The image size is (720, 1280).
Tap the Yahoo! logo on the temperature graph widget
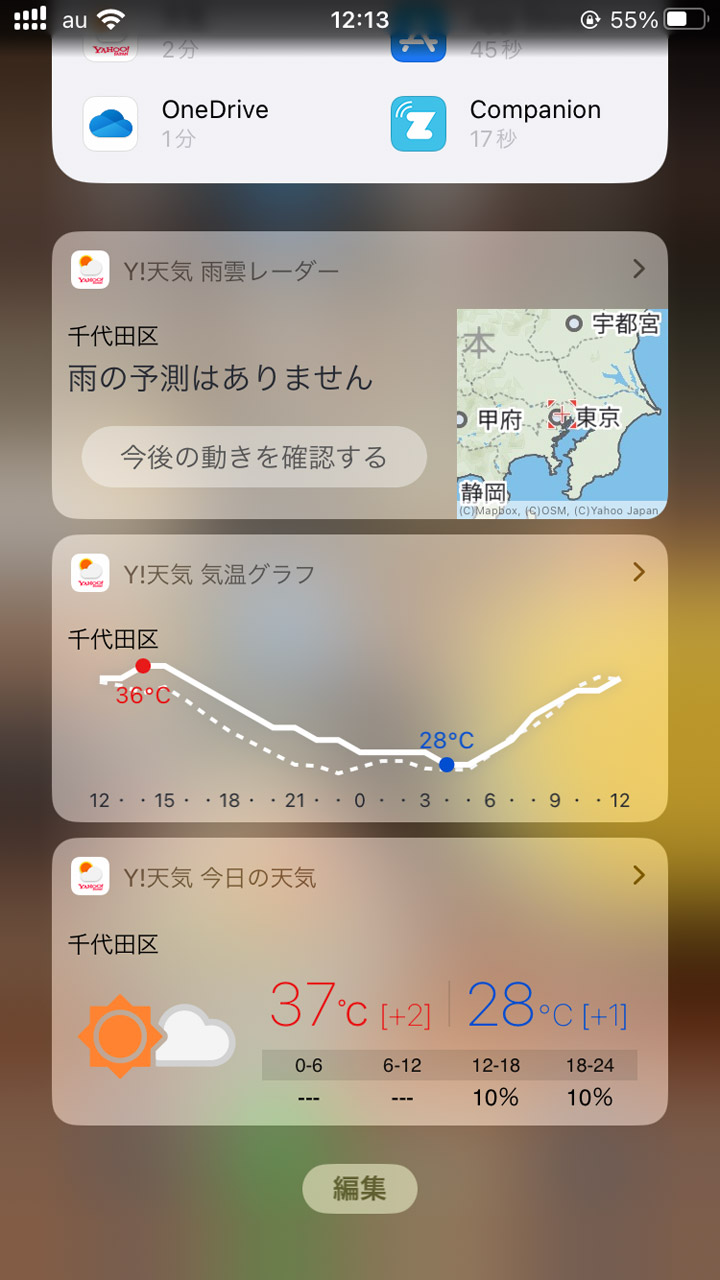click(x=90, y=572)
